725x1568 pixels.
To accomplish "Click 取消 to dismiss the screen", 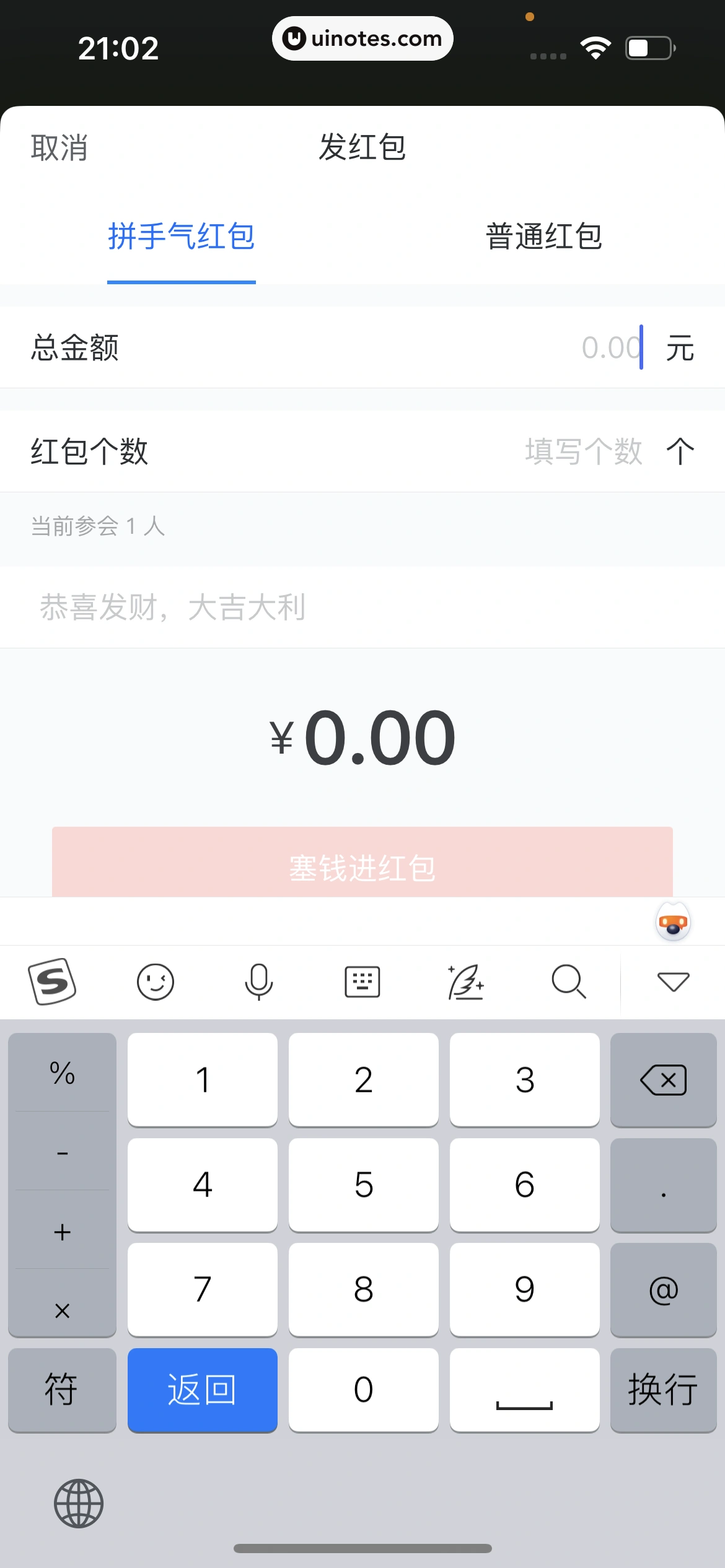I will click(58, 148).
